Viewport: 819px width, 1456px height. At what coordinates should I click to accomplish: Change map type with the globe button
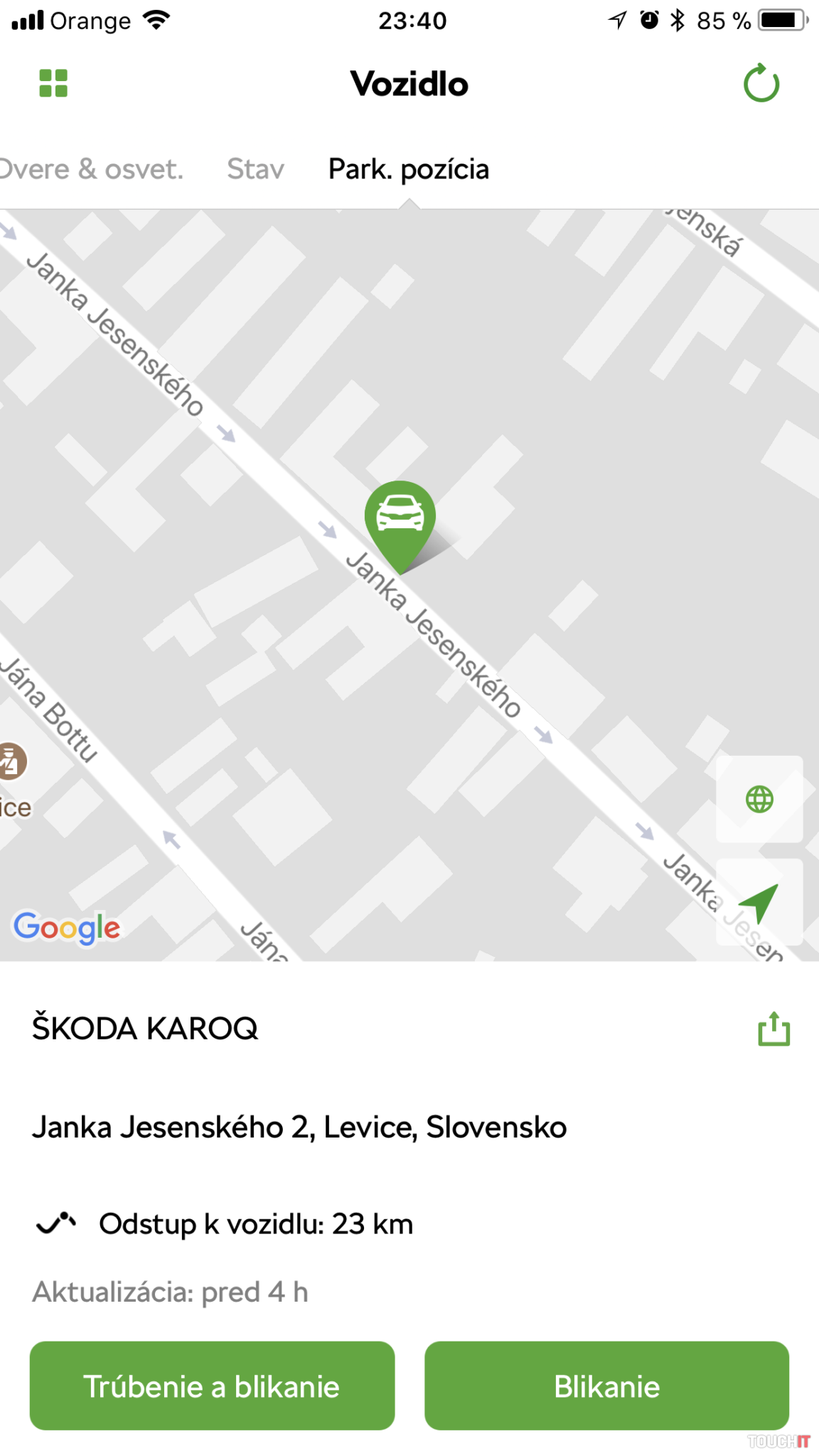759,799
